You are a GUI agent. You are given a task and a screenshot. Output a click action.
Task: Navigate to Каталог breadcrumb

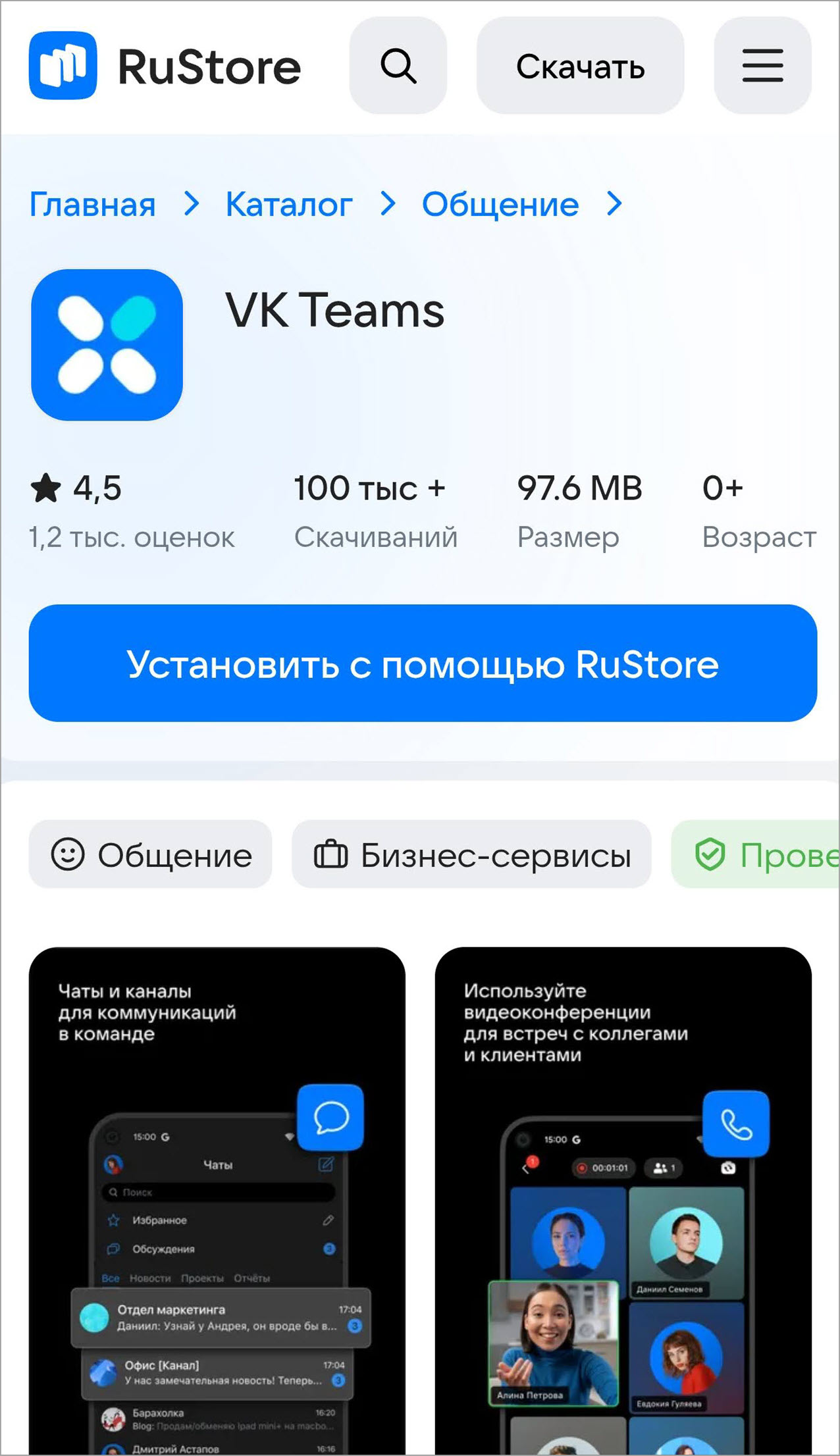click(x=288, y=205)
